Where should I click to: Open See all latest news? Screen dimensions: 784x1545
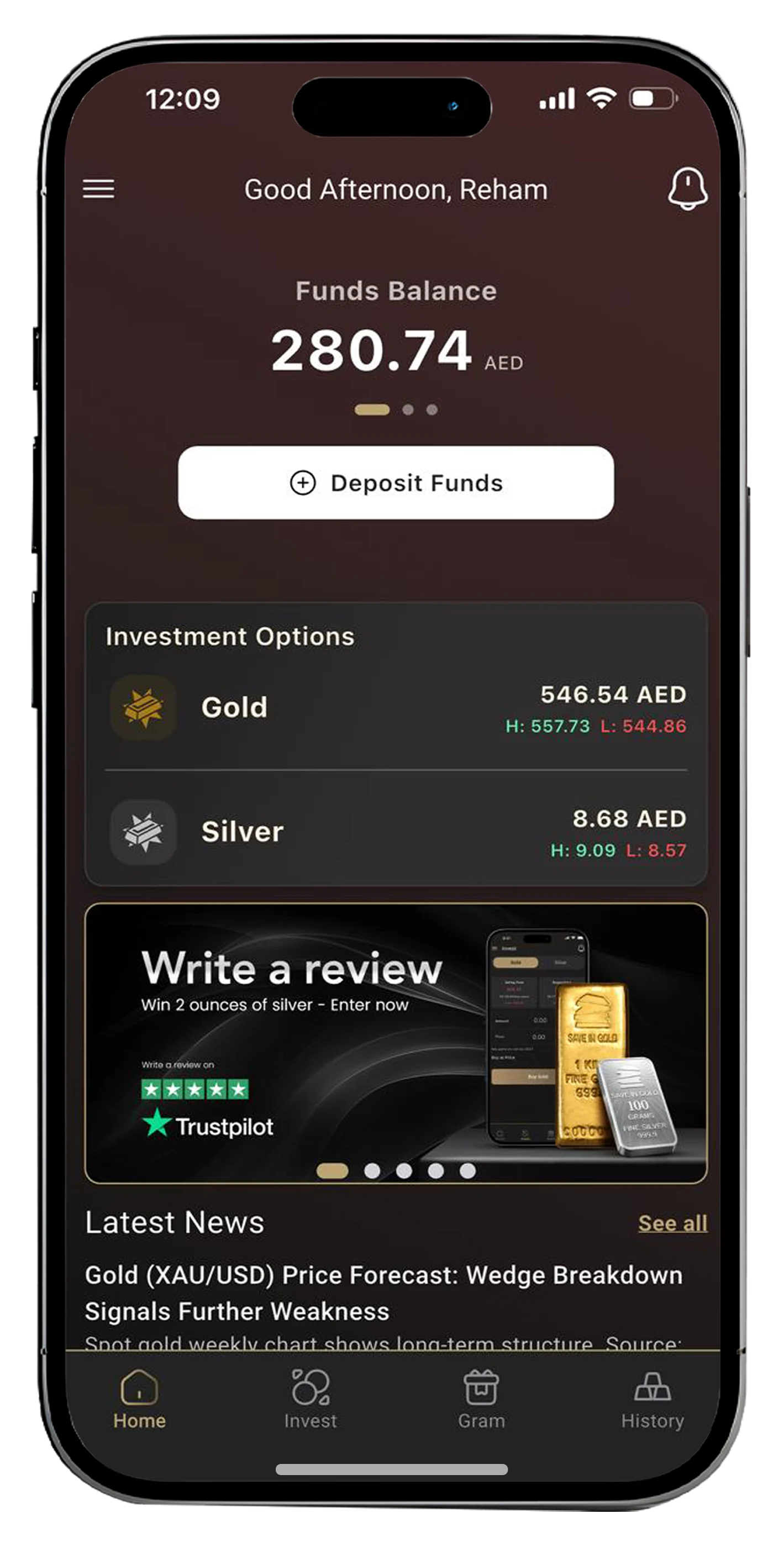pyautogui.click(x=673, y=1223)
